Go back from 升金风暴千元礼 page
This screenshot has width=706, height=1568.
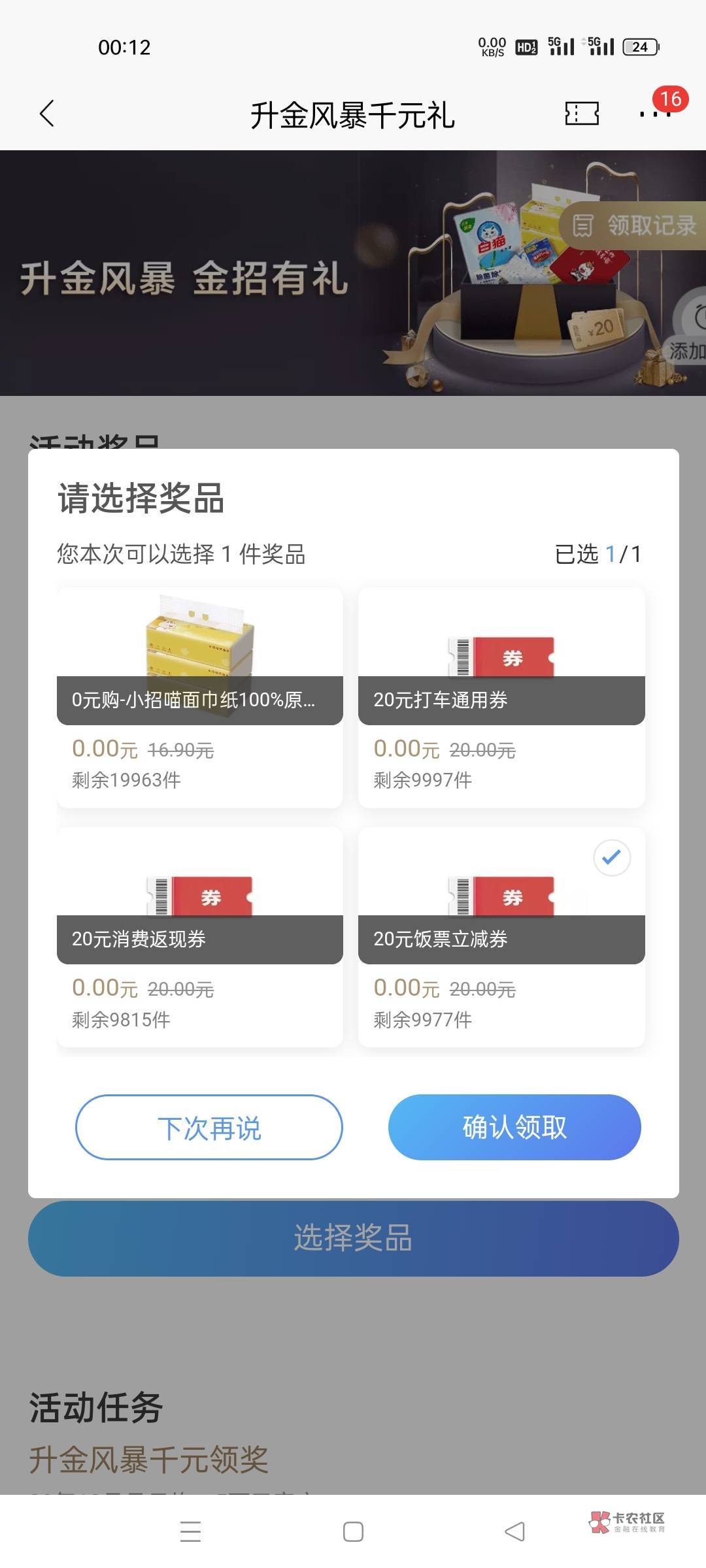pyautogui.click(x=47, y=114)
